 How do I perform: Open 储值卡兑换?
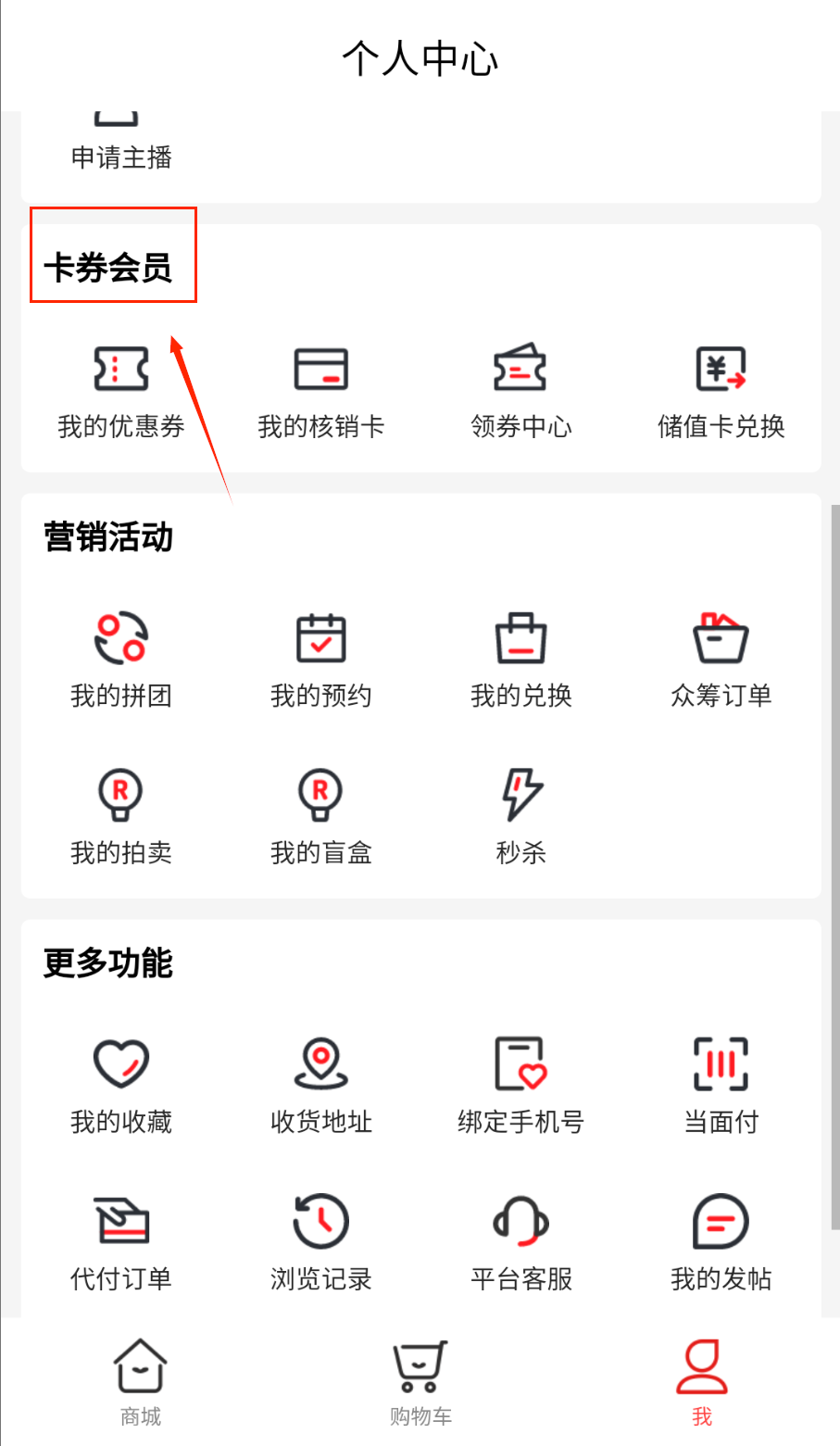click(x=721, y=391)
